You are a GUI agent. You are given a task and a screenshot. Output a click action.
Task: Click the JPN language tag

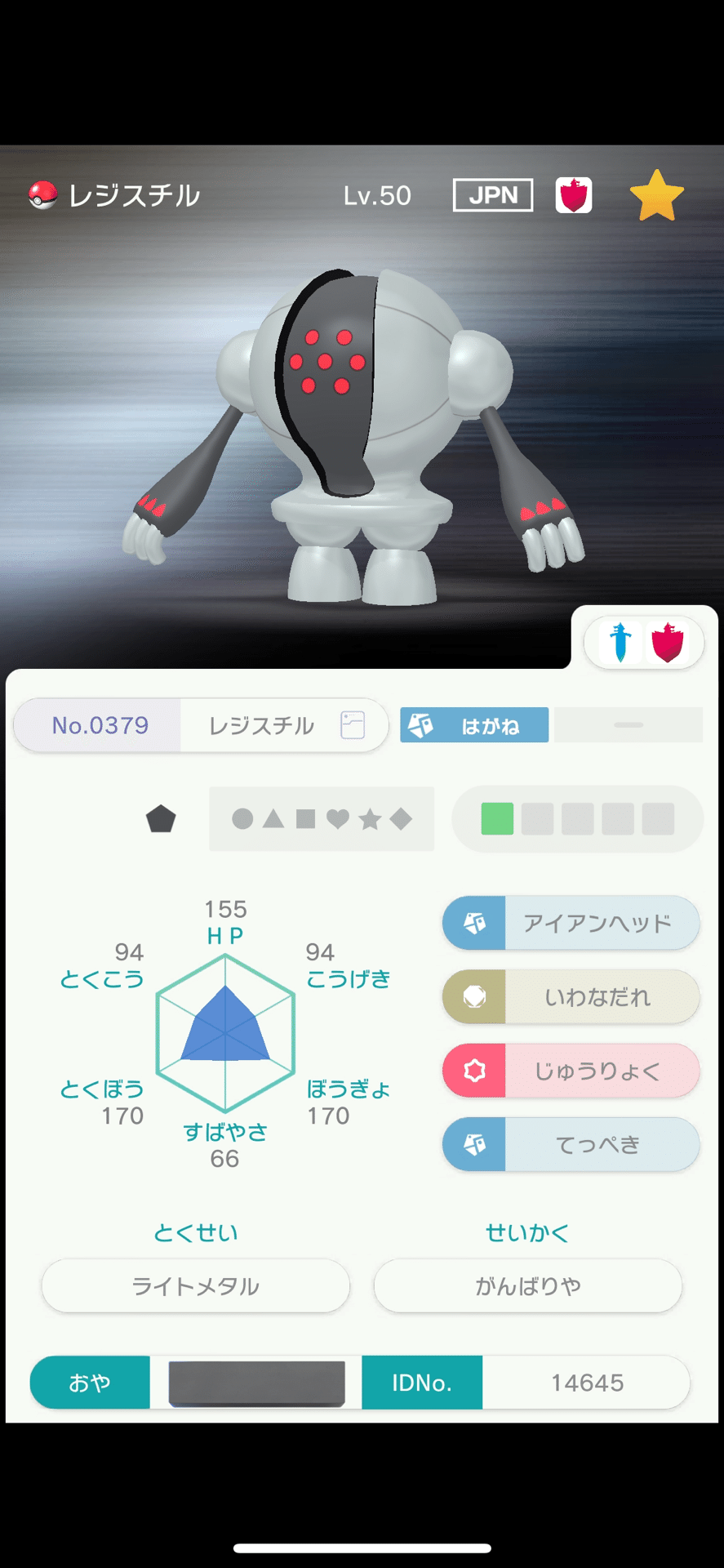(492, 195)
